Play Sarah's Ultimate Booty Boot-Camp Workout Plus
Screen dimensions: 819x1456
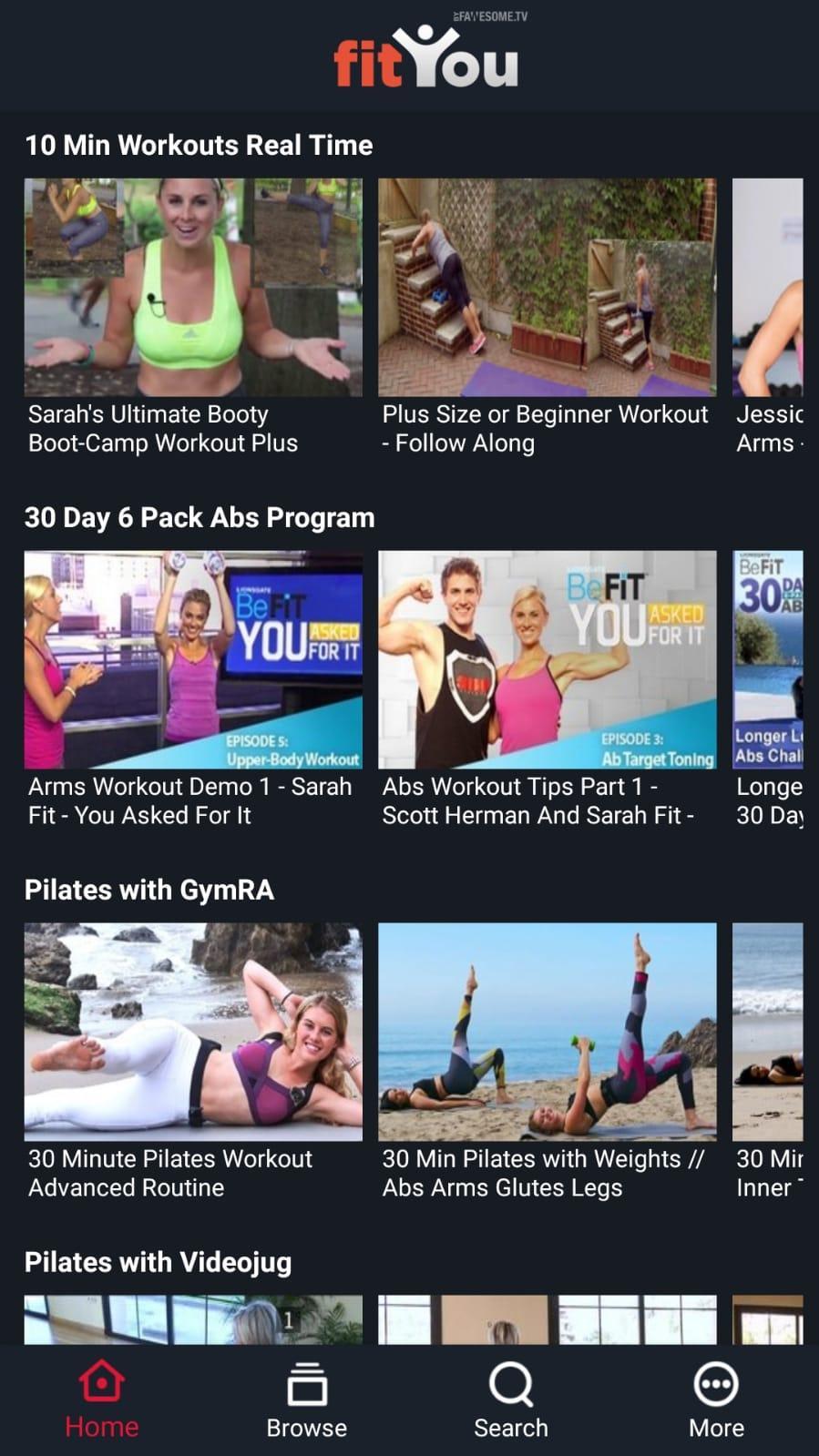point(194,287)
